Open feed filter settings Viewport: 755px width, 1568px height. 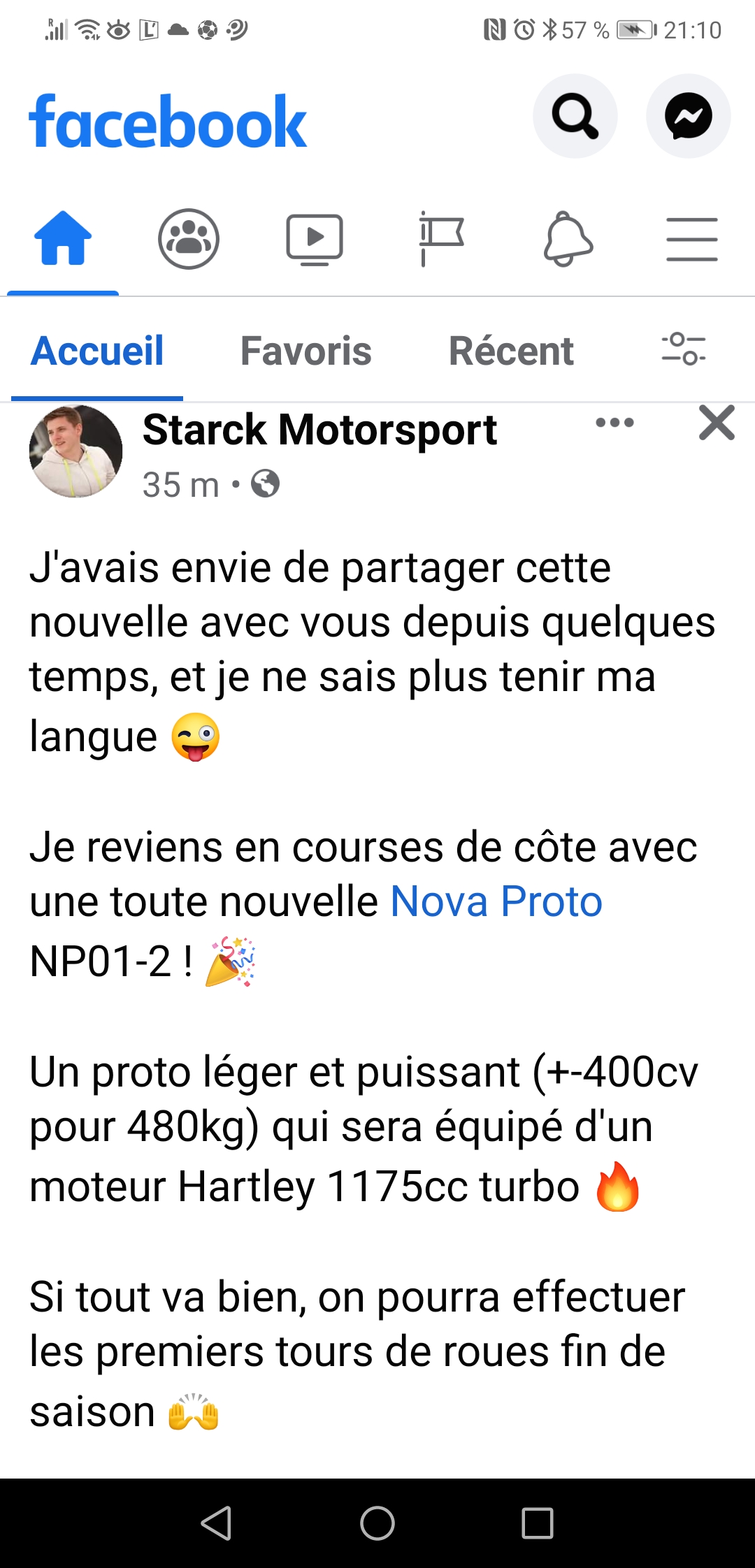[x=683, y=349]
